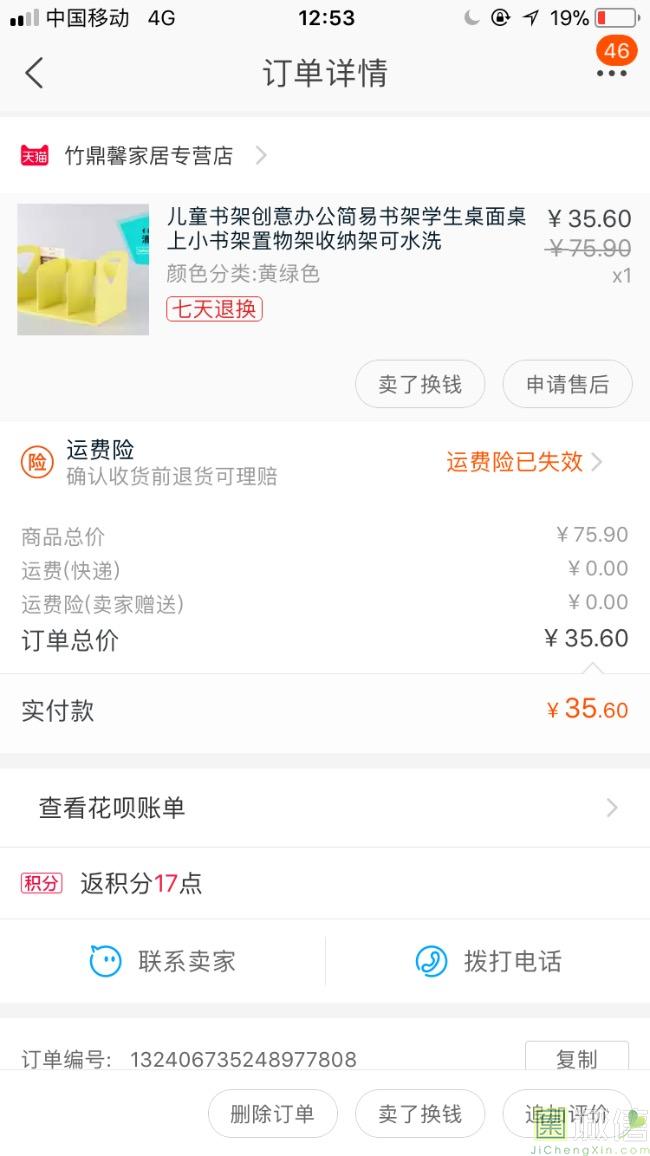Go back from order details
650x1156 pixels.
click(x=35, y=73)
